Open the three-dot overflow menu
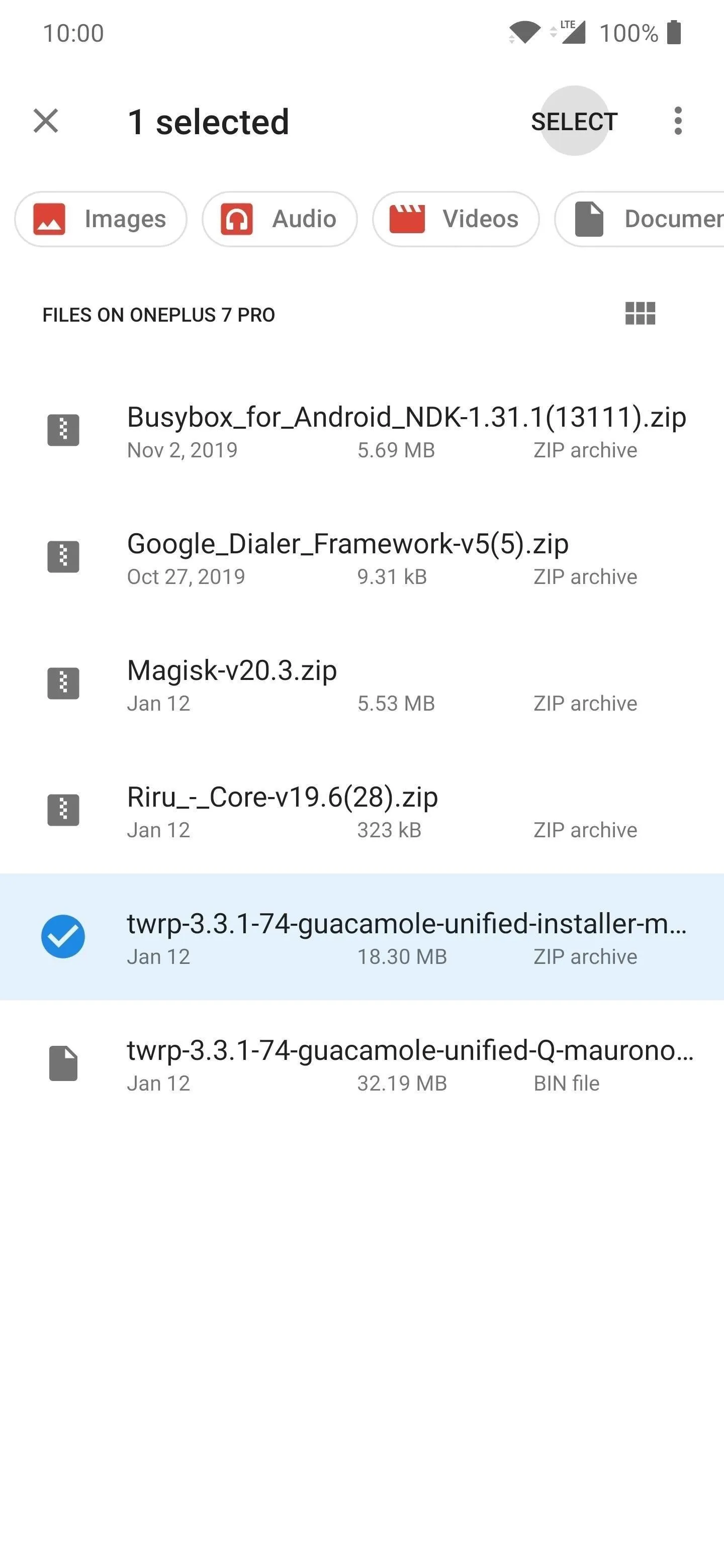The width and height of the screenshot is (724, 1568). (x=678, y=121)
